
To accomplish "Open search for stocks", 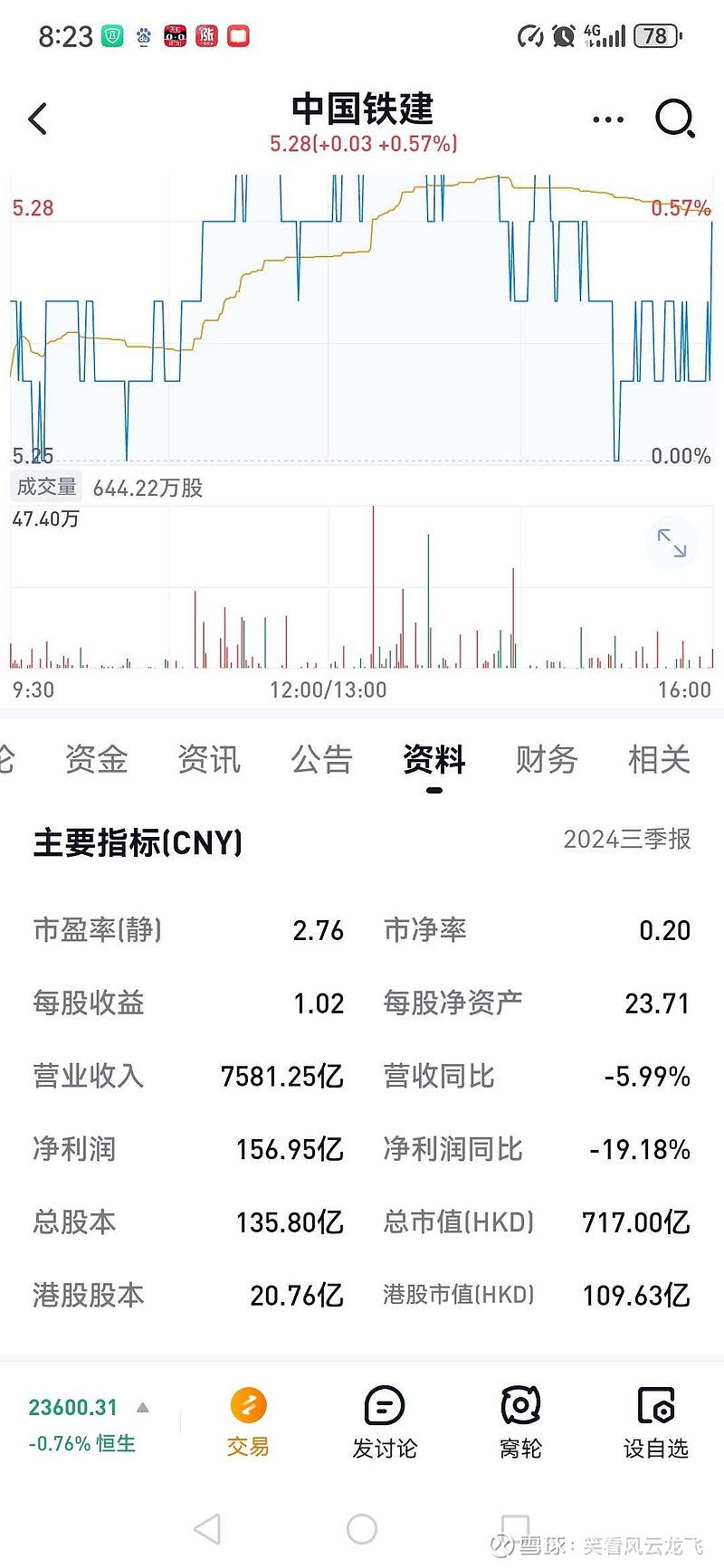I will (675, 118).
